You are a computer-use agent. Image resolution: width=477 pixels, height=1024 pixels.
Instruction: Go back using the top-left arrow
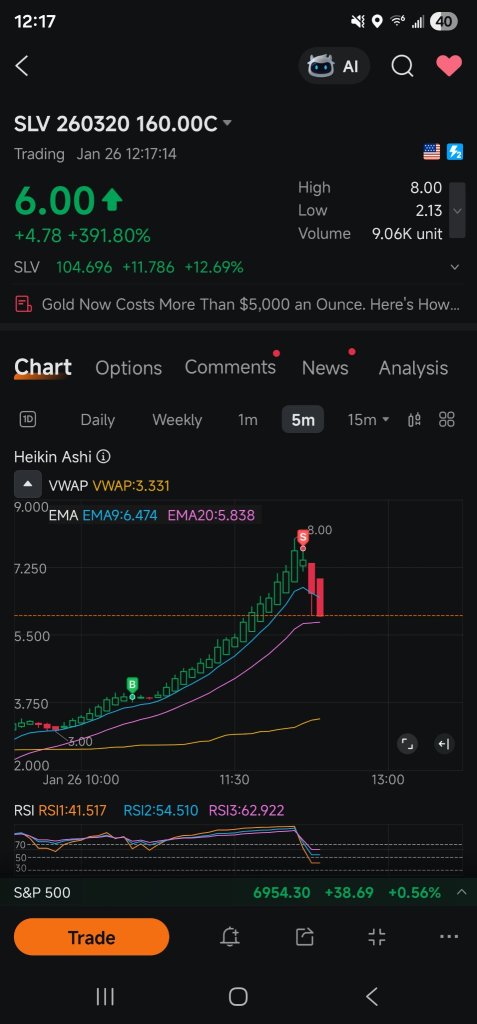(22, 66)
